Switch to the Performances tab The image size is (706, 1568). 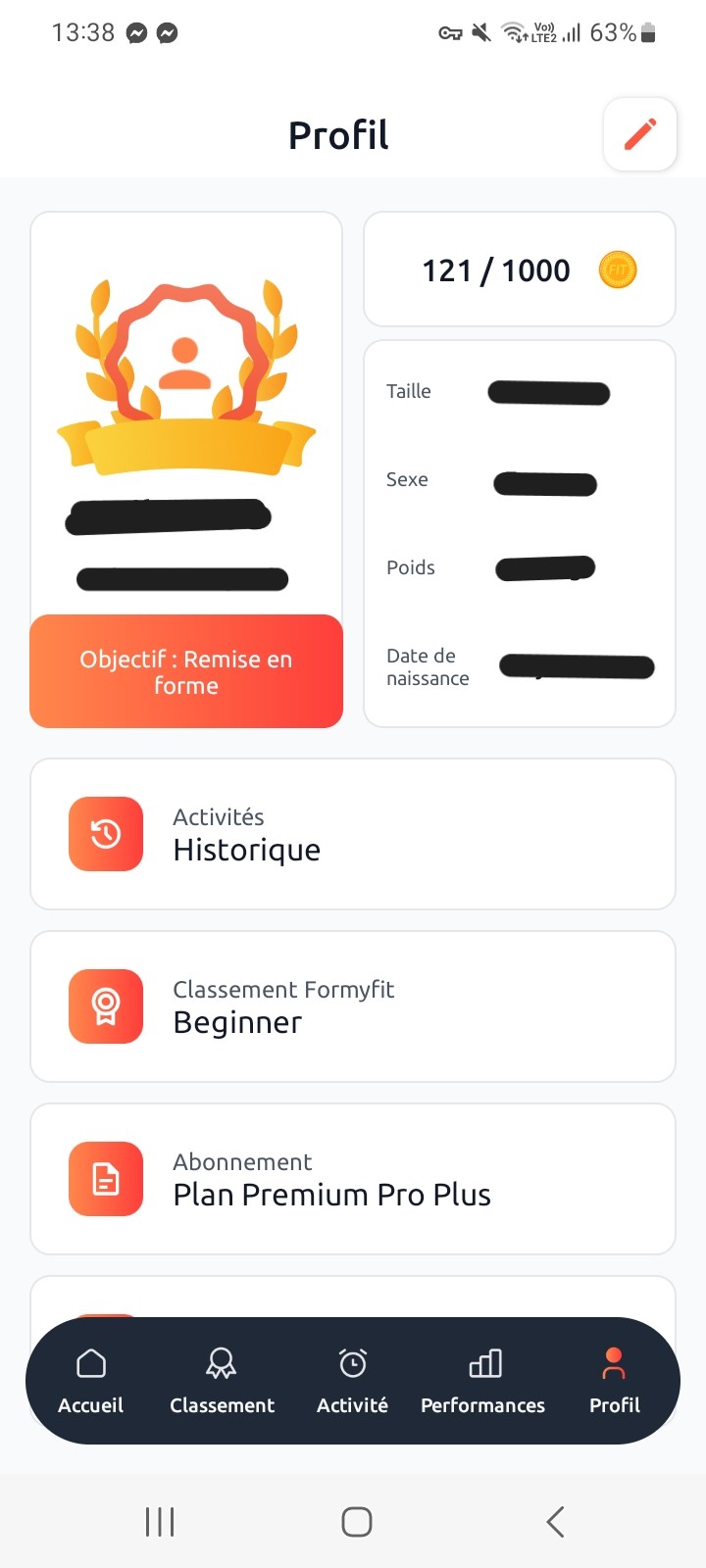tap(483, 1381)
